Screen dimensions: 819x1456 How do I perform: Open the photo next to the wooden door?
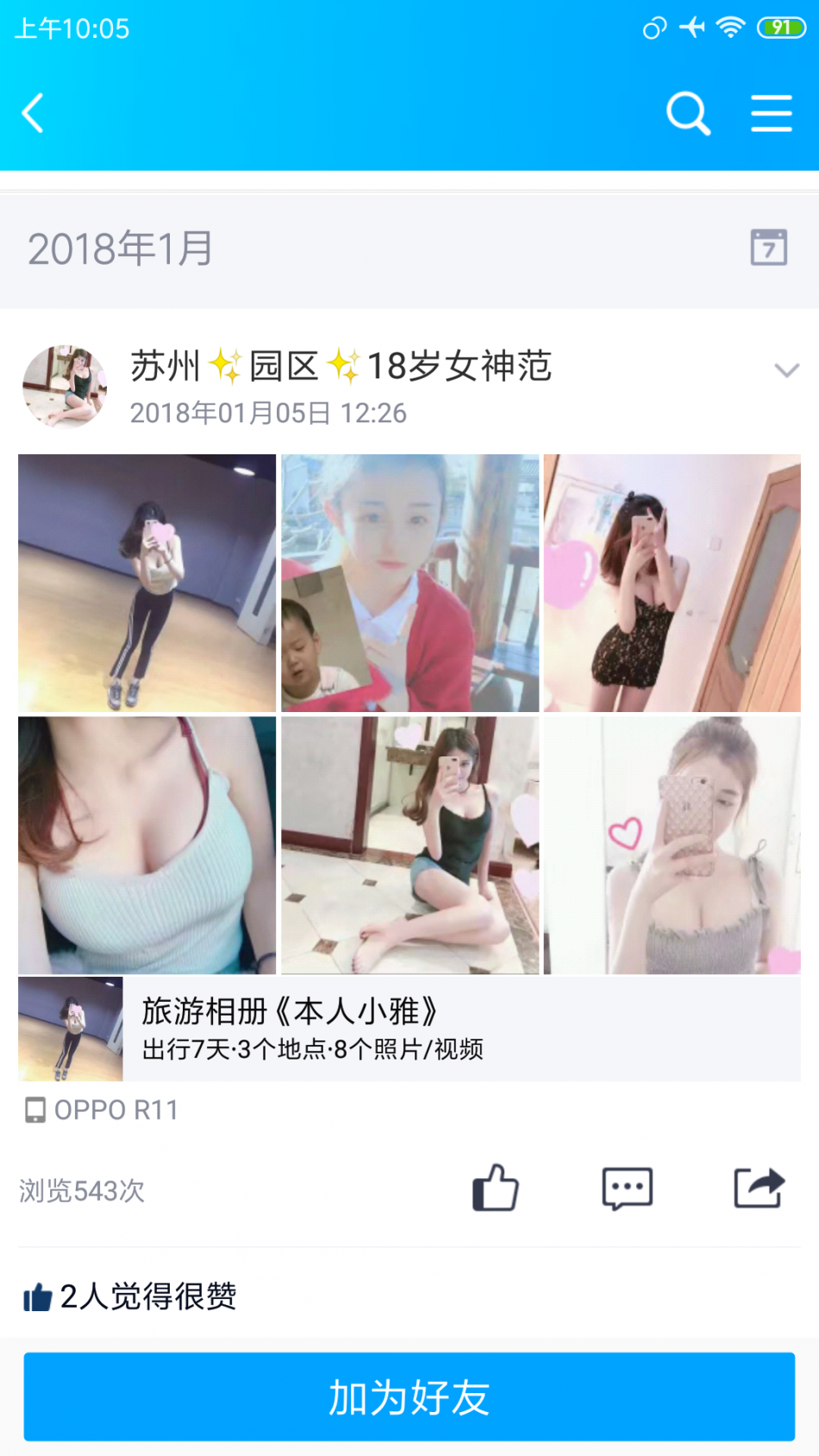coord(672,584)
